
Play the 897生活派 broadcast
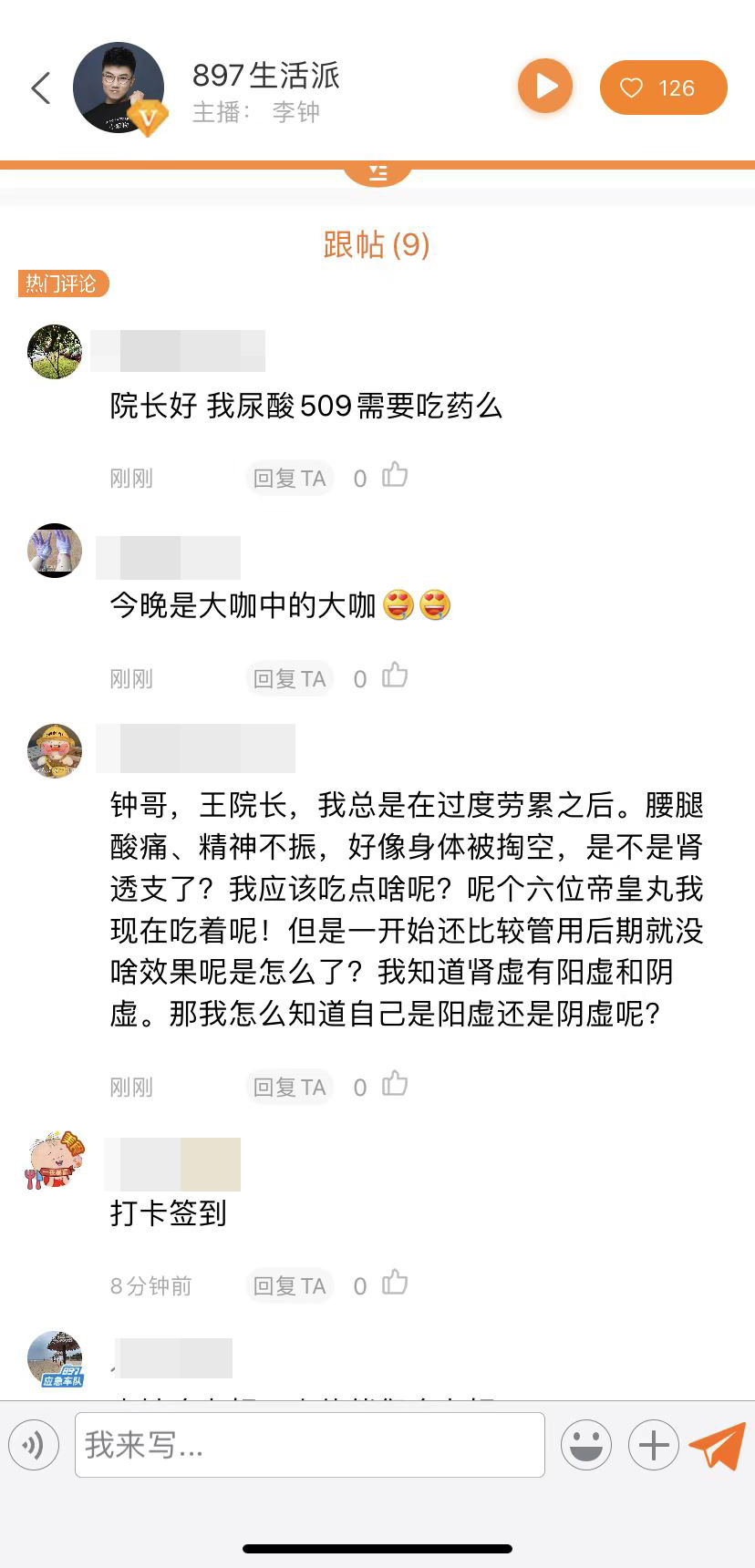click(545, 87)
